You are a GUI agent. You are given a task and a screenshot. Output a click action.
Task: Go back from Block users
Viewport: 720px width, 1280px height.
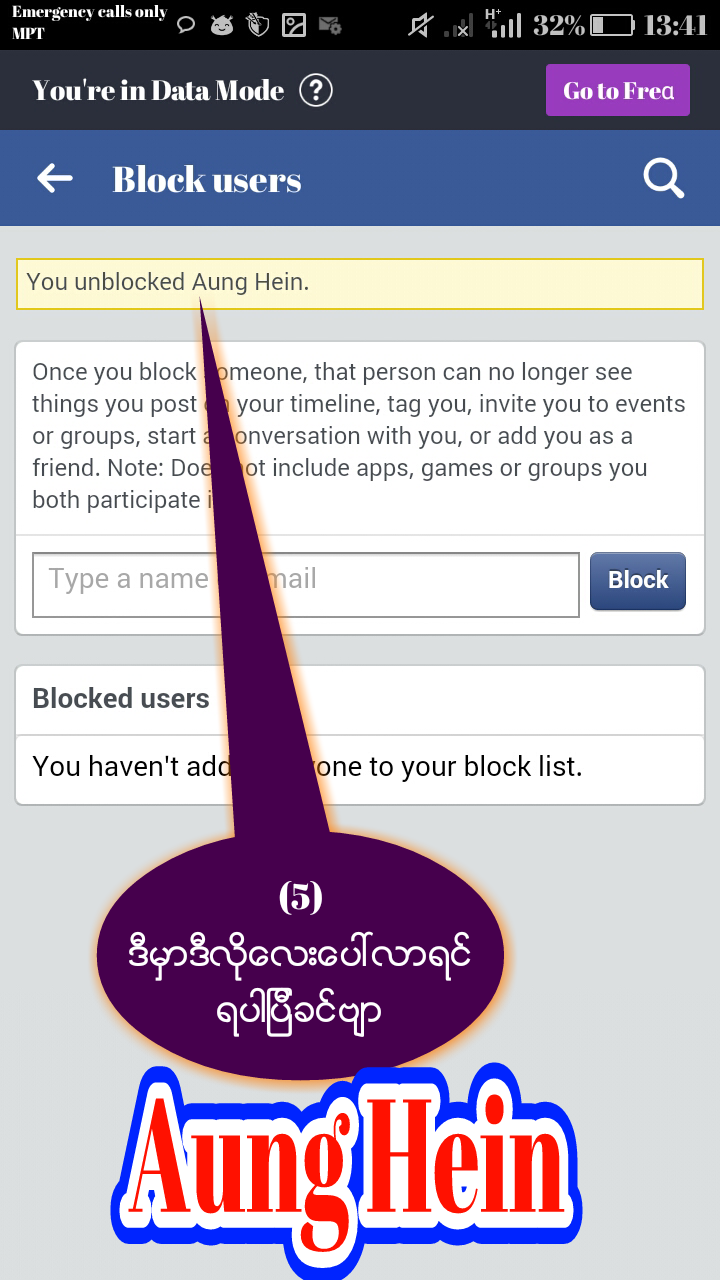[55, 179]
